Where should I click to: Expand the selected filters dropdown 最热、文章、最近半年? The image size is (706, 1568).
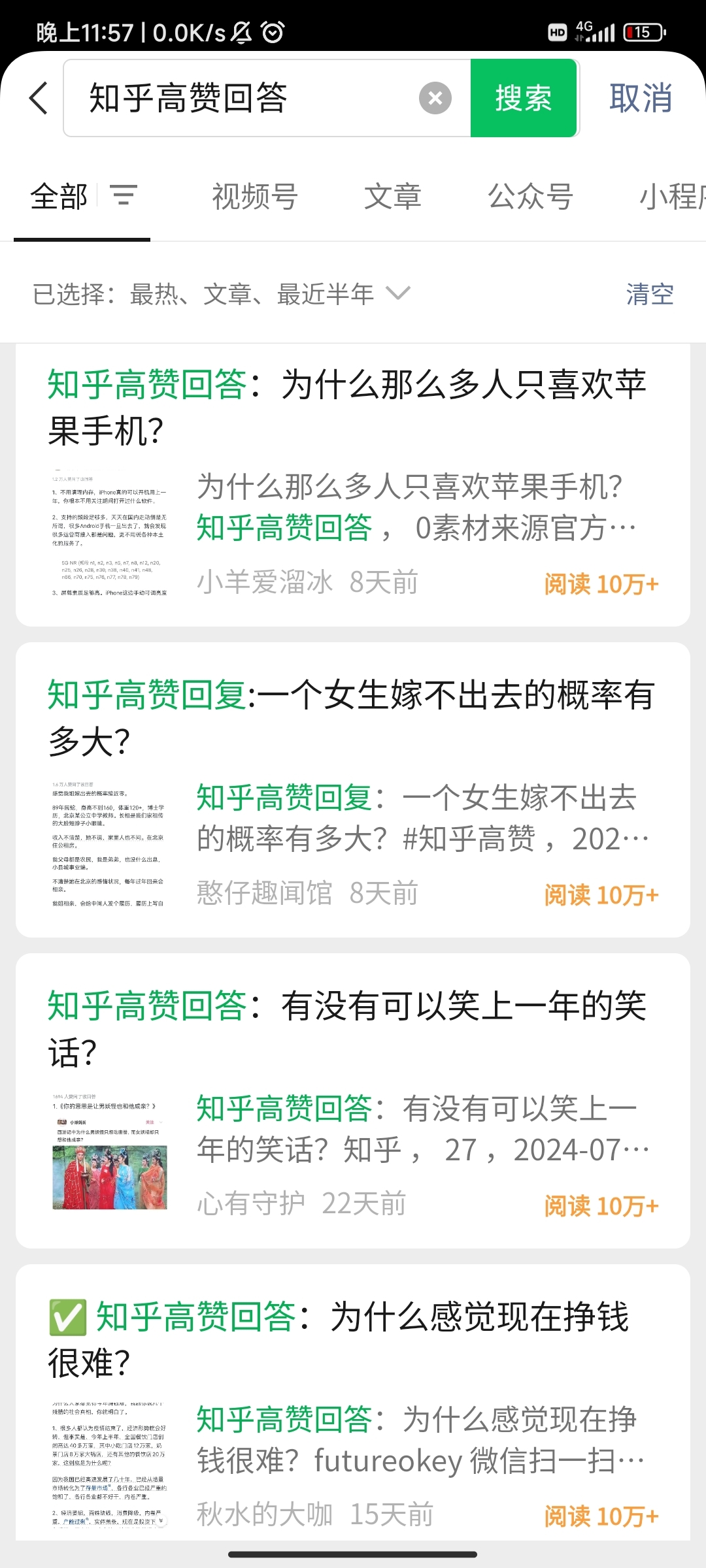[397, 293]
